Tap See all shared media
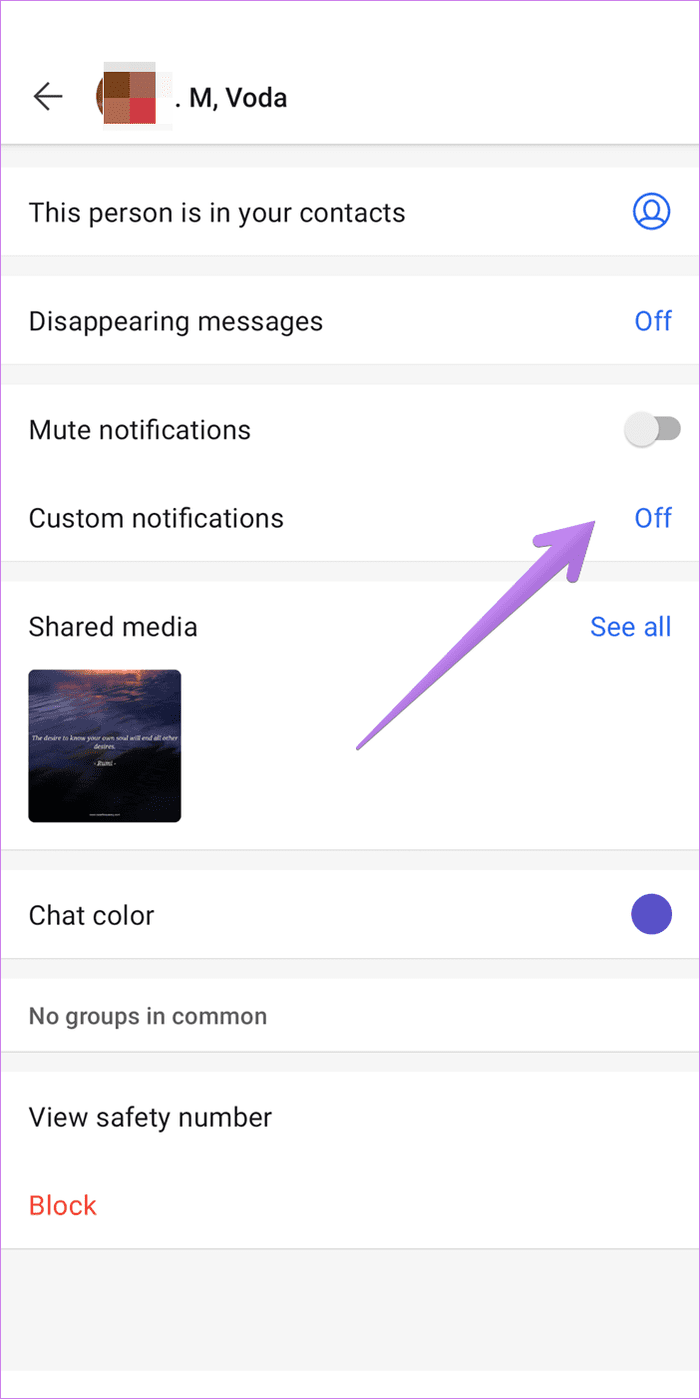 pos(630,627)
